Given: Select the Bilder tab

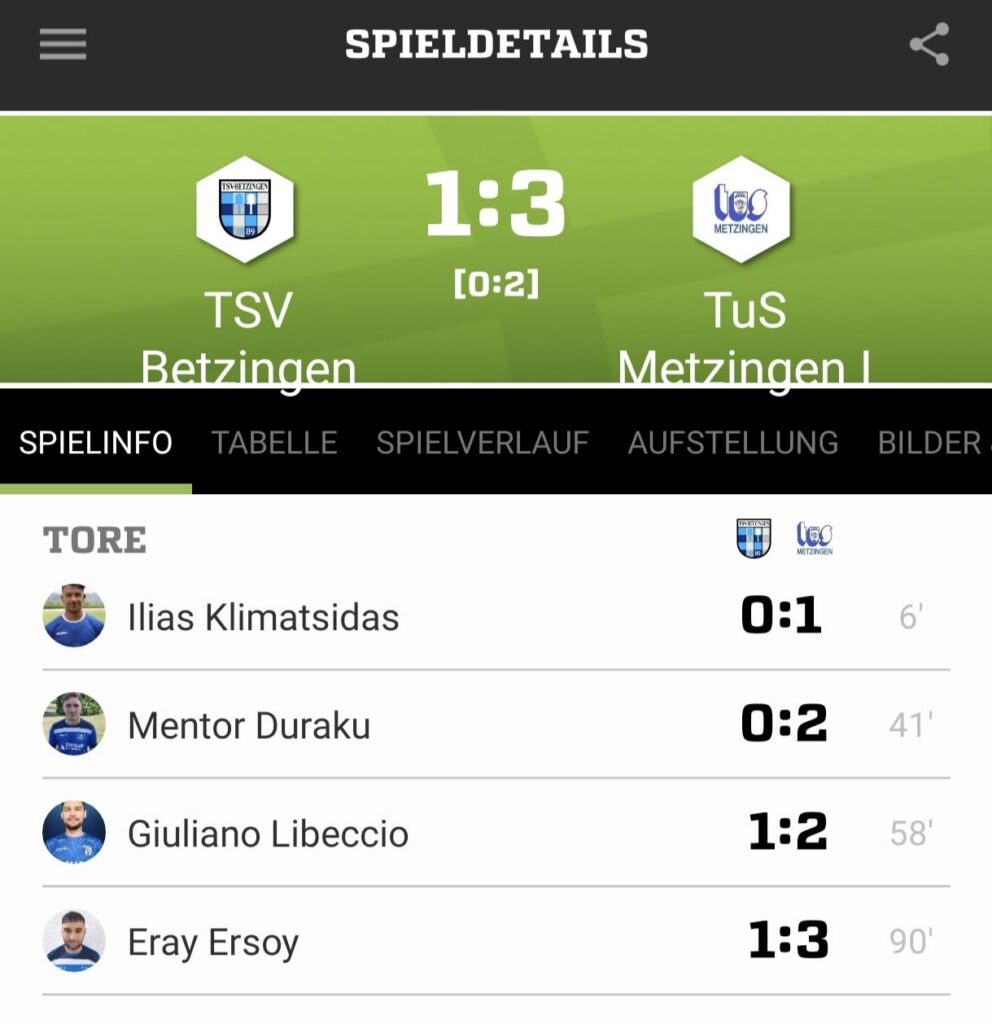Looking at the screenshot, I should 930,443.
